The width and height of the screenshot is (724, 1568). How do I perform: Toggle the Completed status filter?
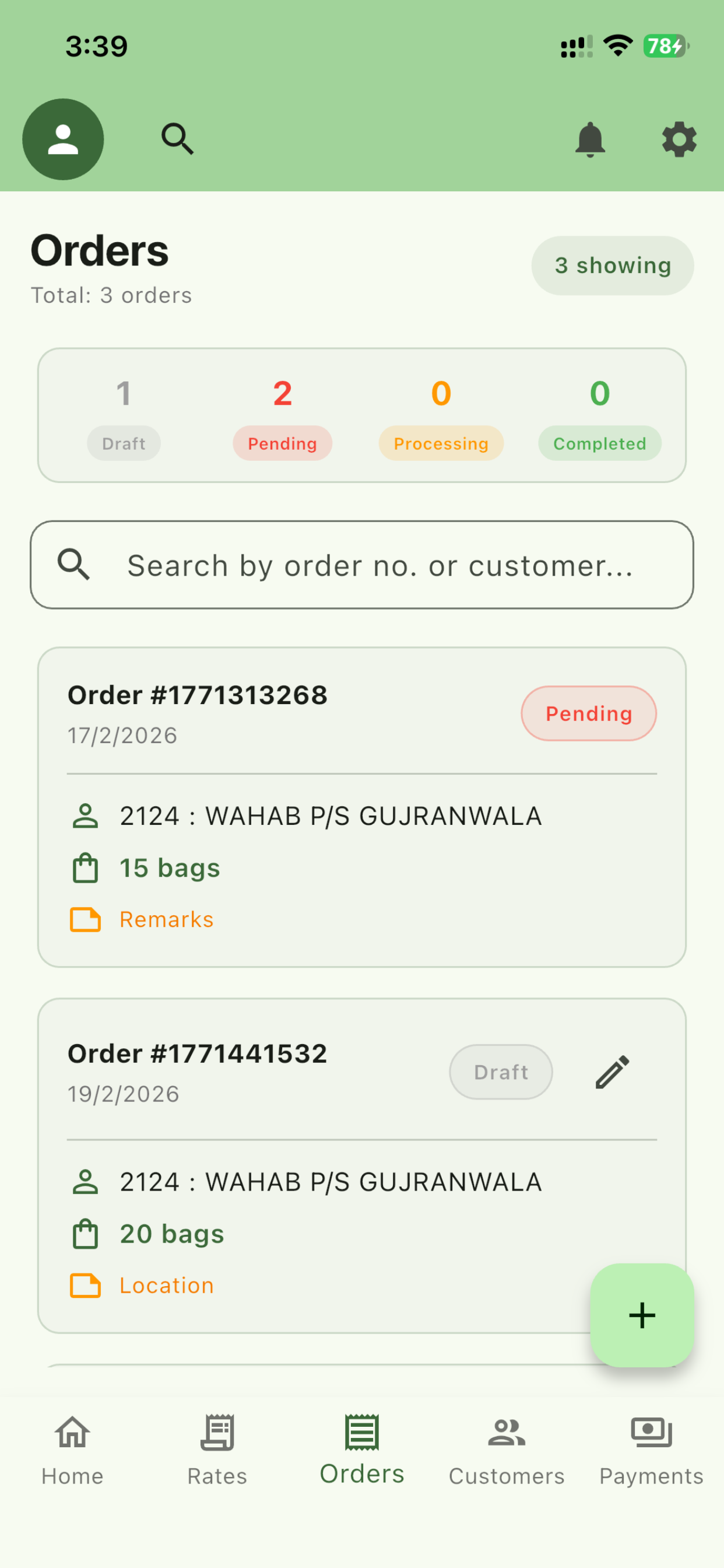coord(599,443)
